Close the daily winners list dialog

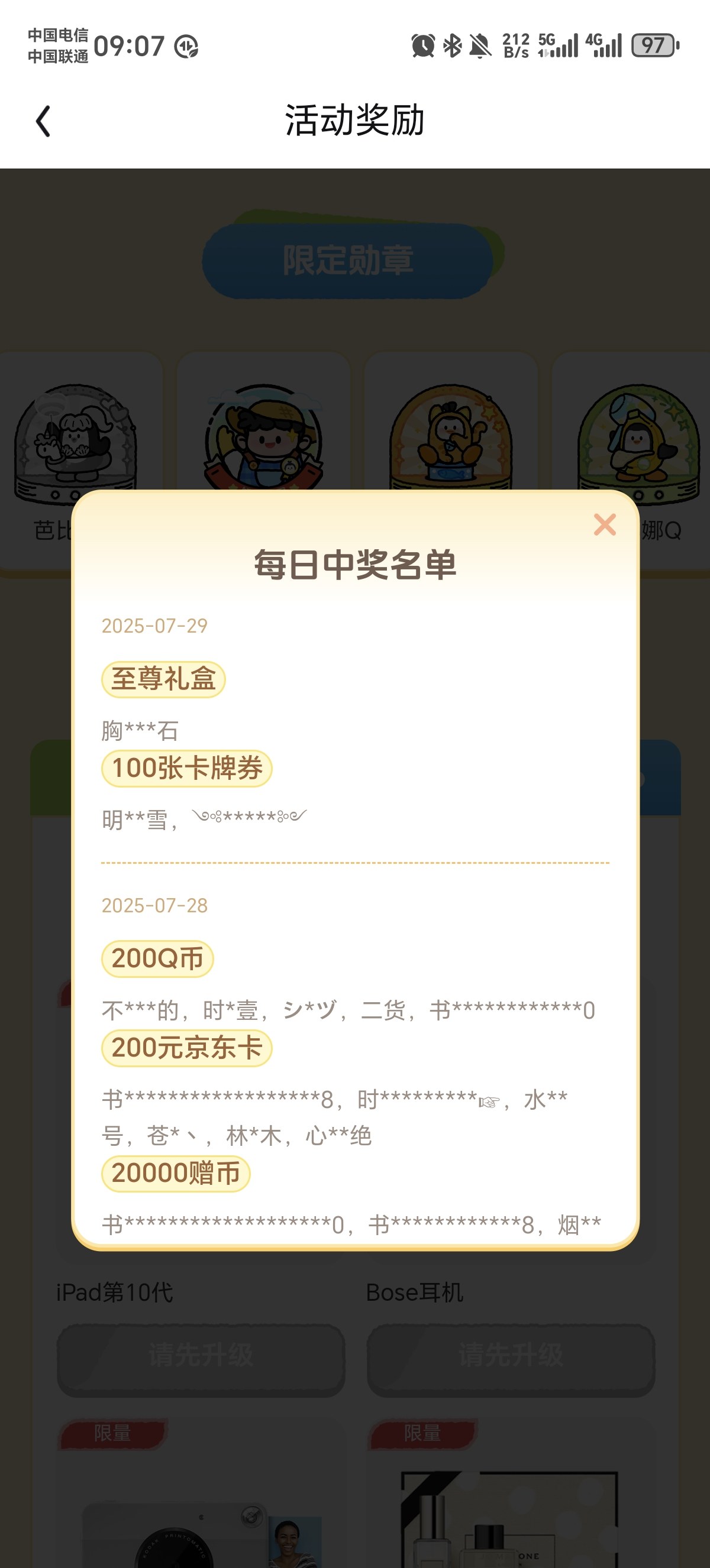605,524
